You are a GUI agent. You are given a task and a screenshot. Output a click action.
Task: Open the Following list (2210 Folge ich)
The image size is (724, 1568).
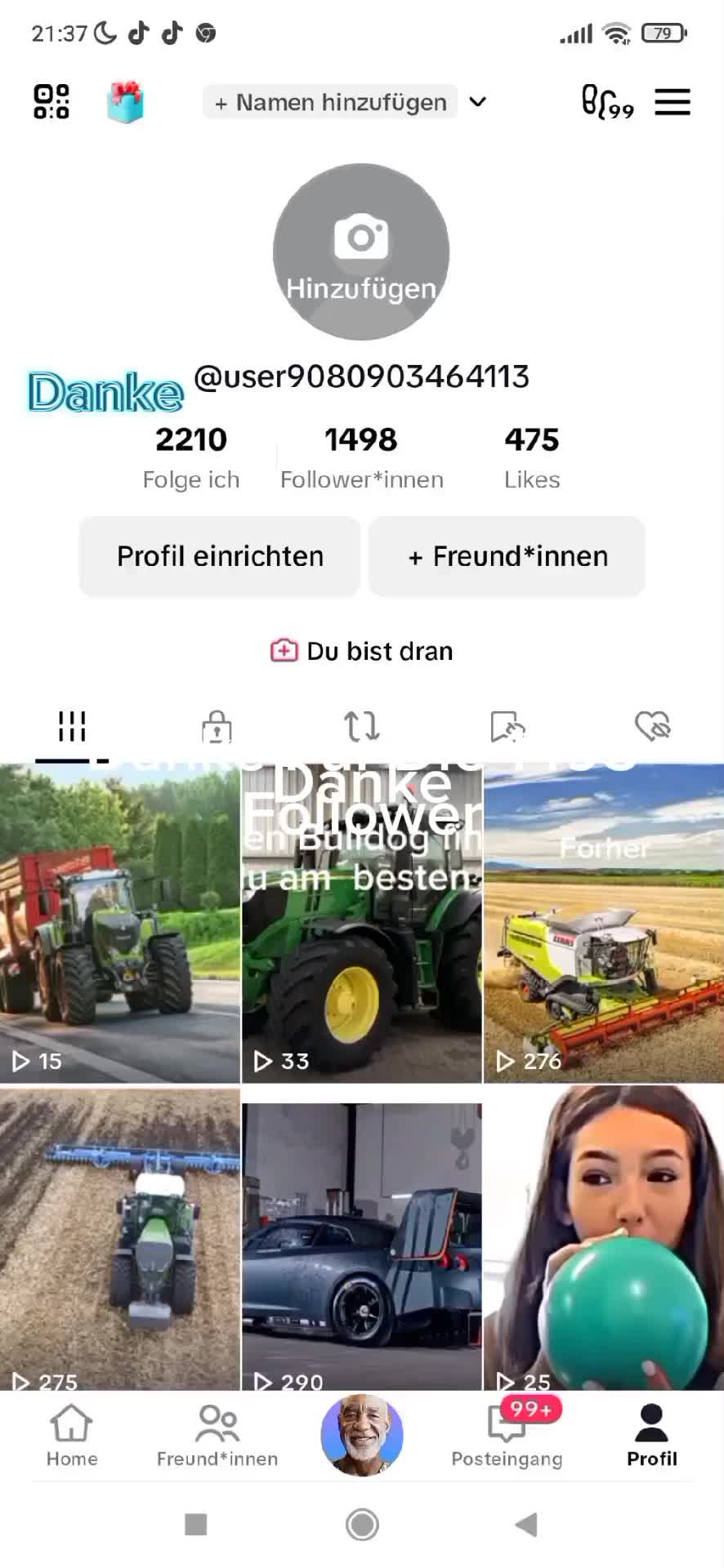point(191,457)
